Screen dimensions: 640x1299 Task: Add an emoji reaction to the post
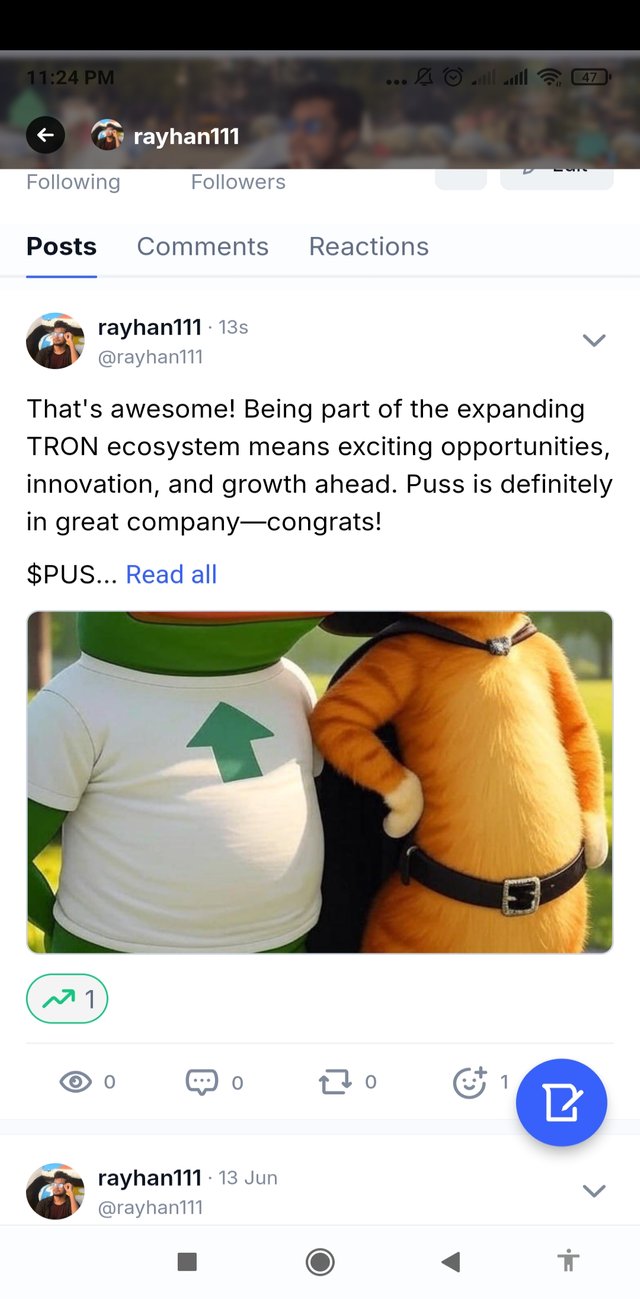(469, 1082)
